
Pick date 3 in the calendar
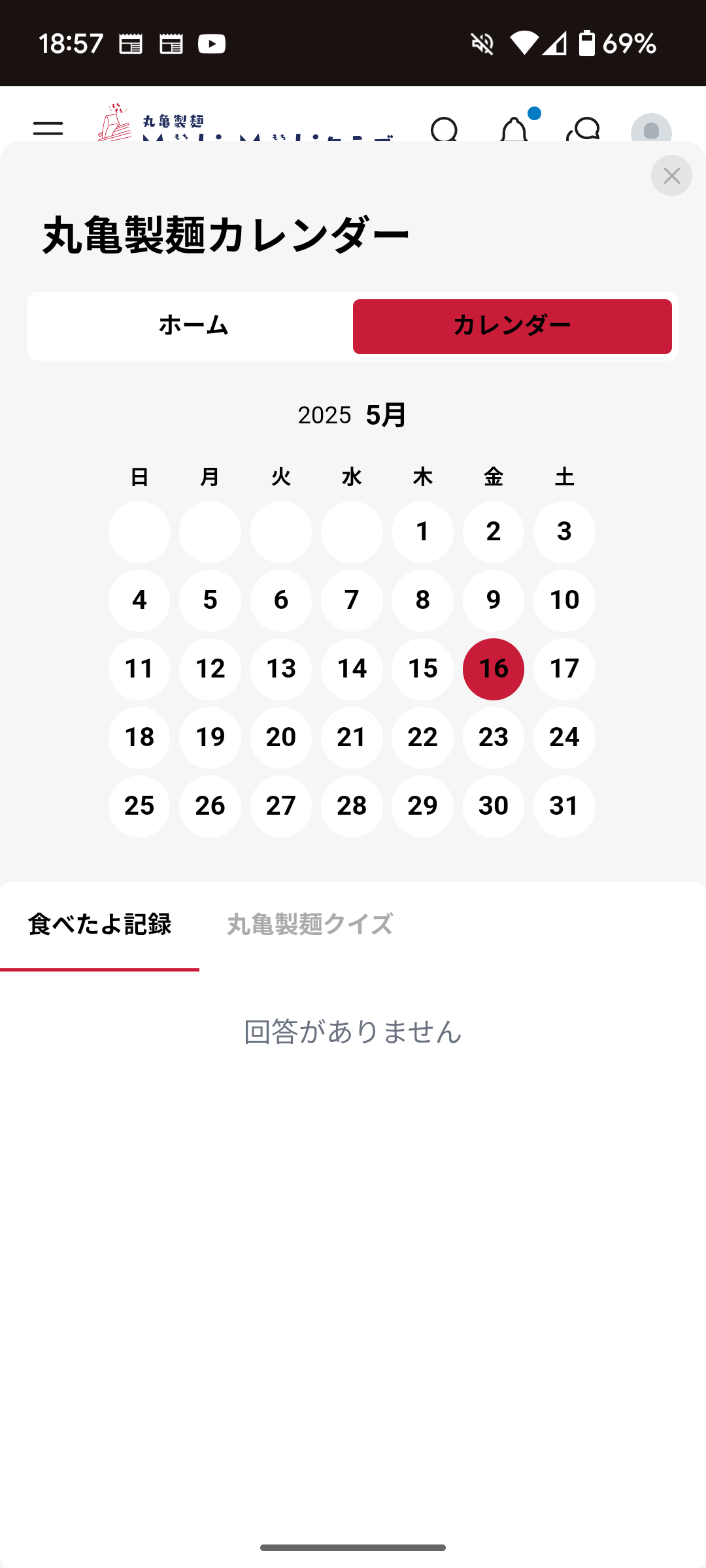(x=564, y=532)
